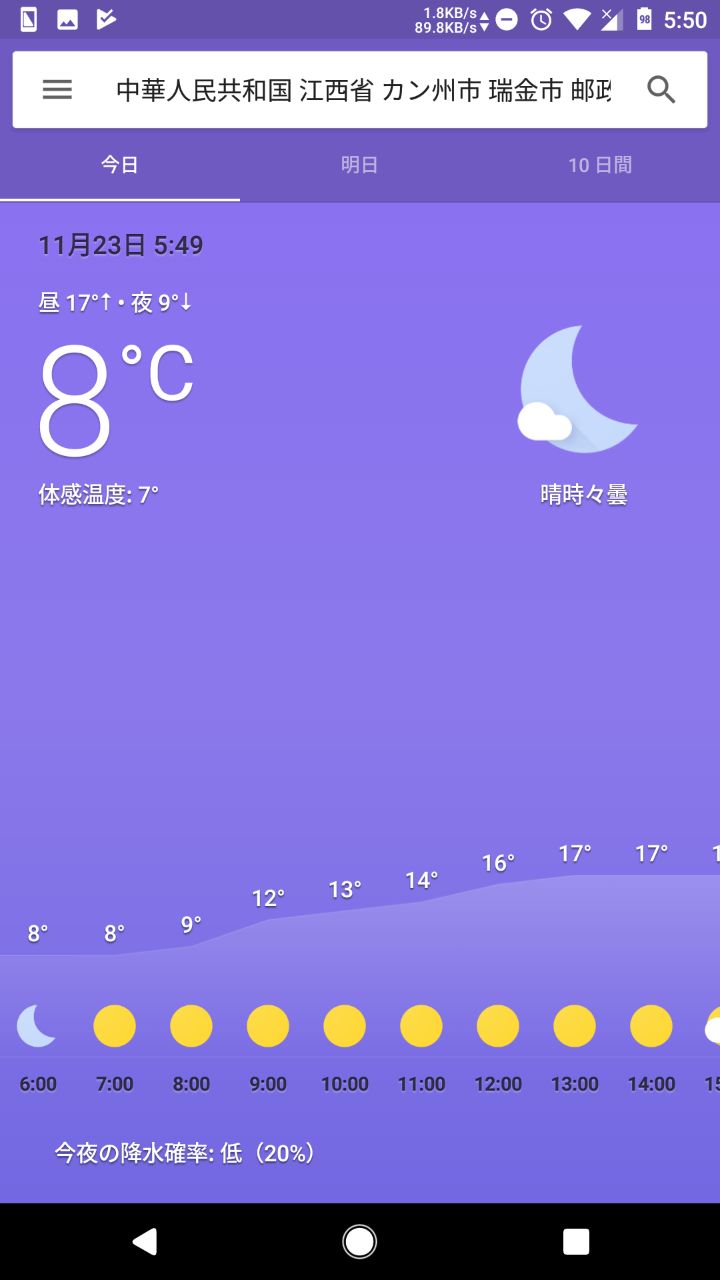720x1280 pixels.
Task: Edit the location text in search box
Action: tap(362, 90)
